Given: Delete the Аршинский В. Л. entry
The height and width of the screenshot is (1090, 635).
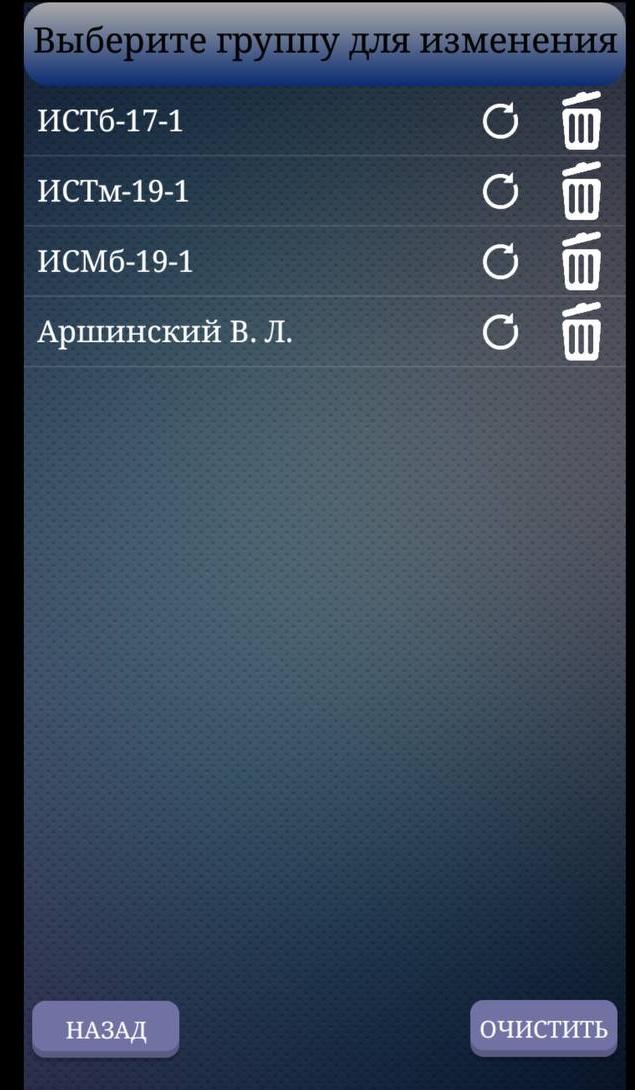Looking at the screenshot, I should coord(581,332).
